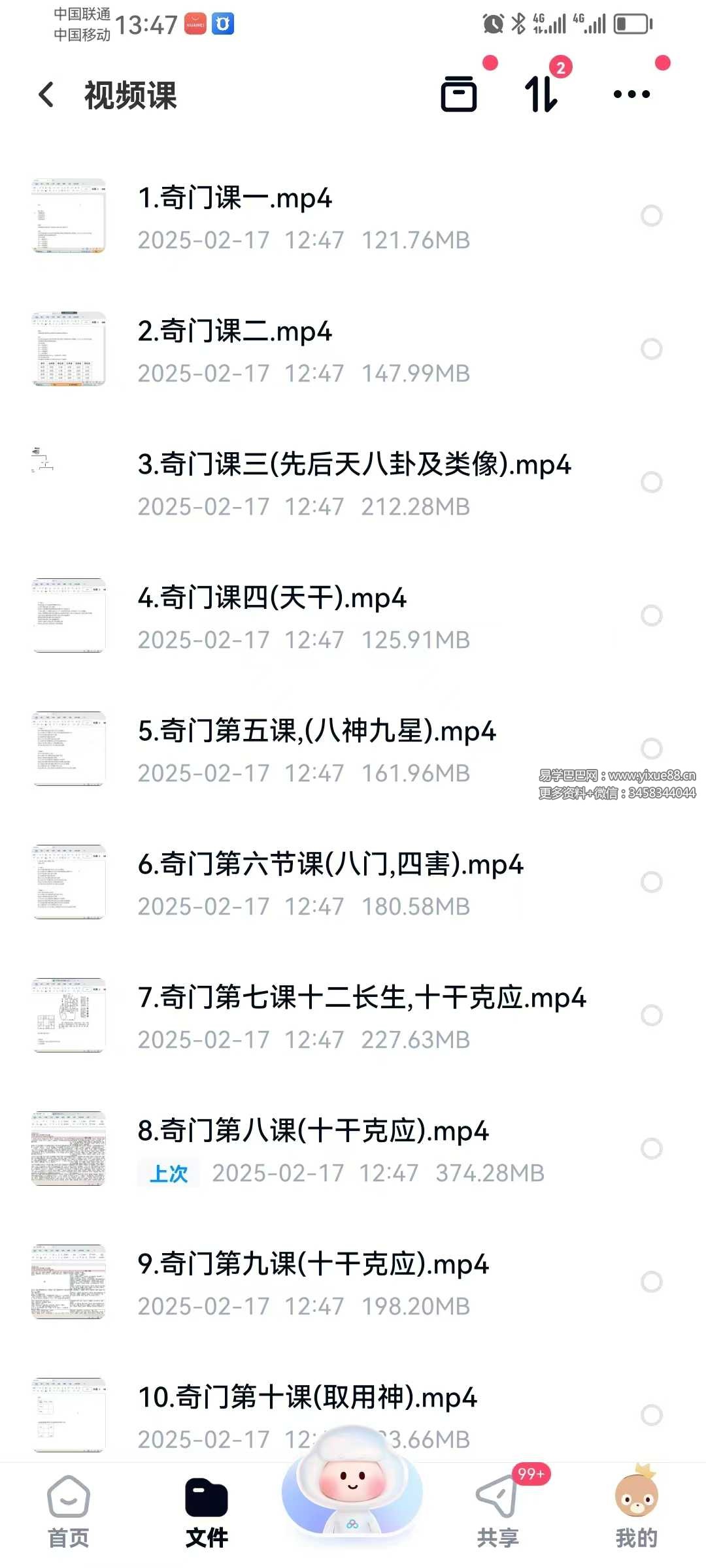Image resolution: width=706 pixels, height=1568 pixels.
Task: Select checkbox for 9.奇门第九课(十干克应).mp4
Action: [x=651, y=1282]
